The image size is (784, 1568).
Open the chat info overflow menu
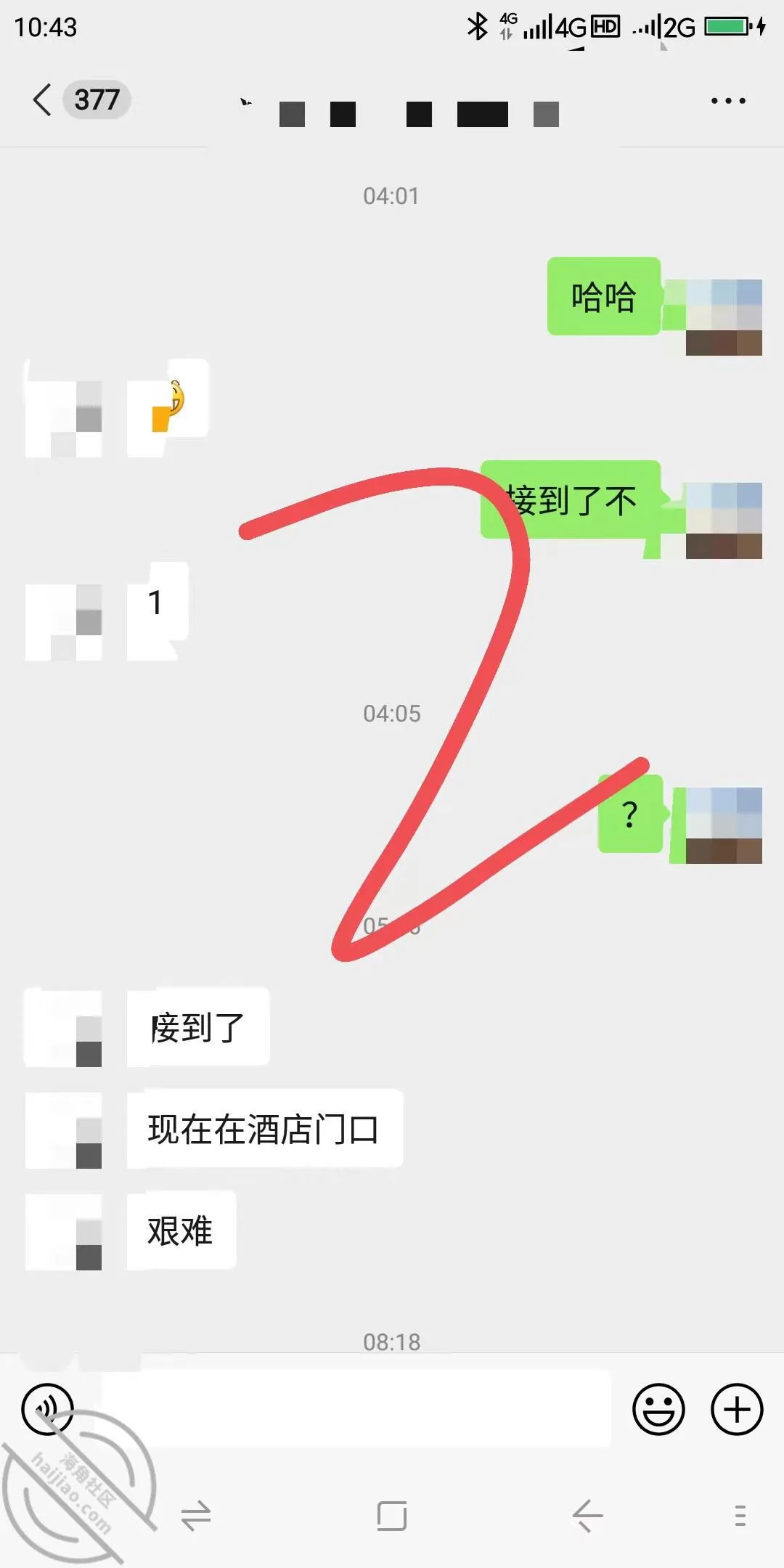(728, 101)
